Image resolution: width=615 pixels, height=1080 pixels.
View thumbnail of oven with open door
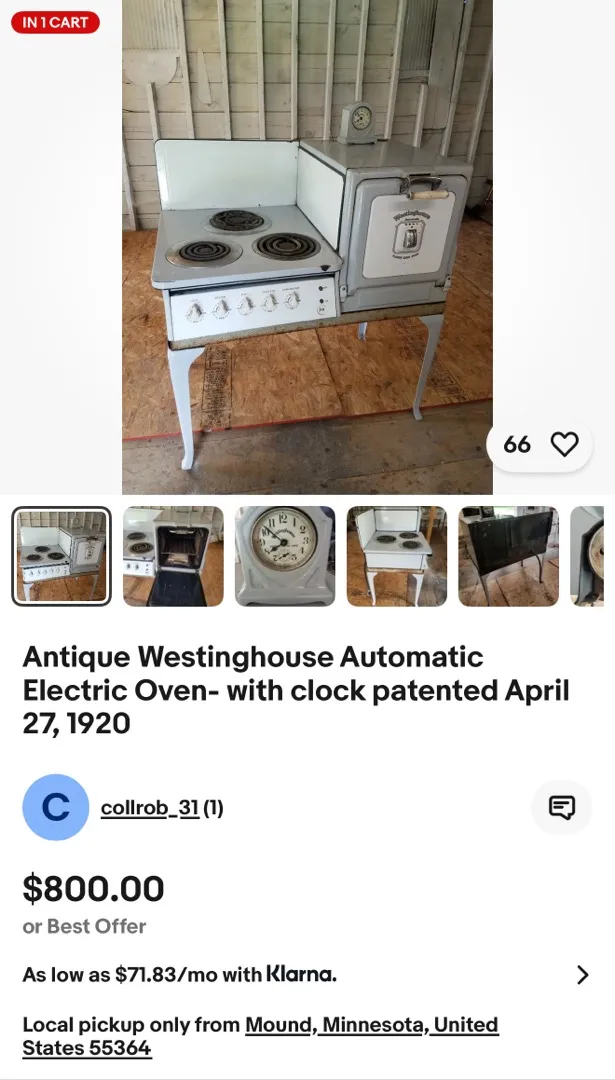click(173, 556)
